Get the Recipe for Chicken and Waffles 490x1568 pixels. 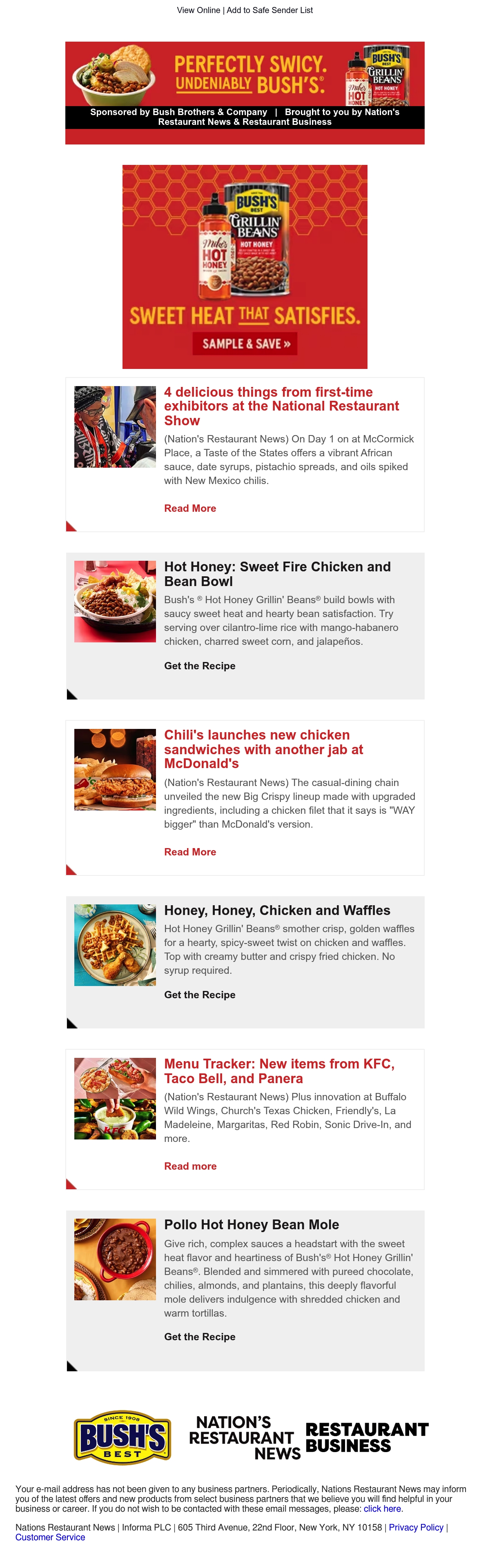coord(200,995)
